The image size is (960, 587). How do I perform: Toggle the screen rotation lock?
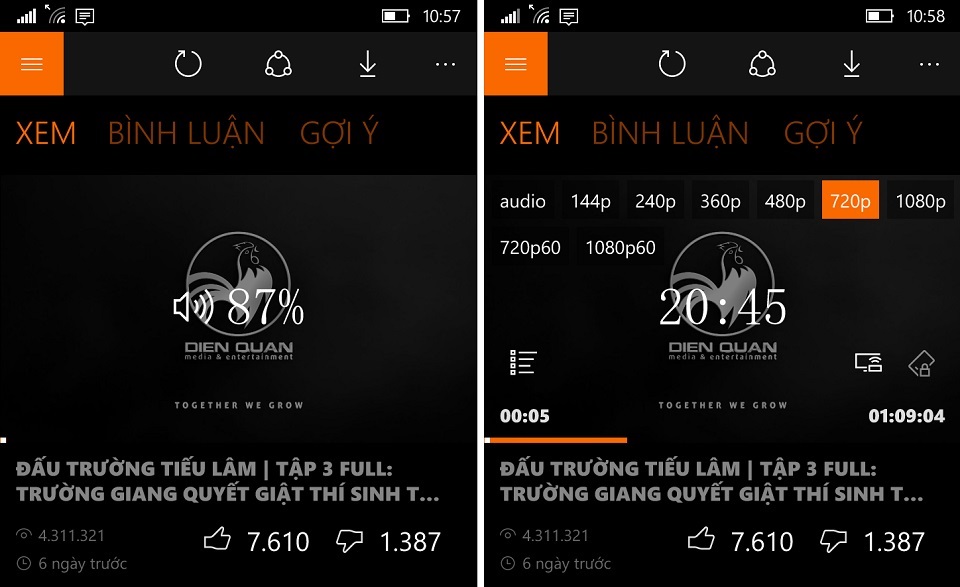tap(920, 364)
